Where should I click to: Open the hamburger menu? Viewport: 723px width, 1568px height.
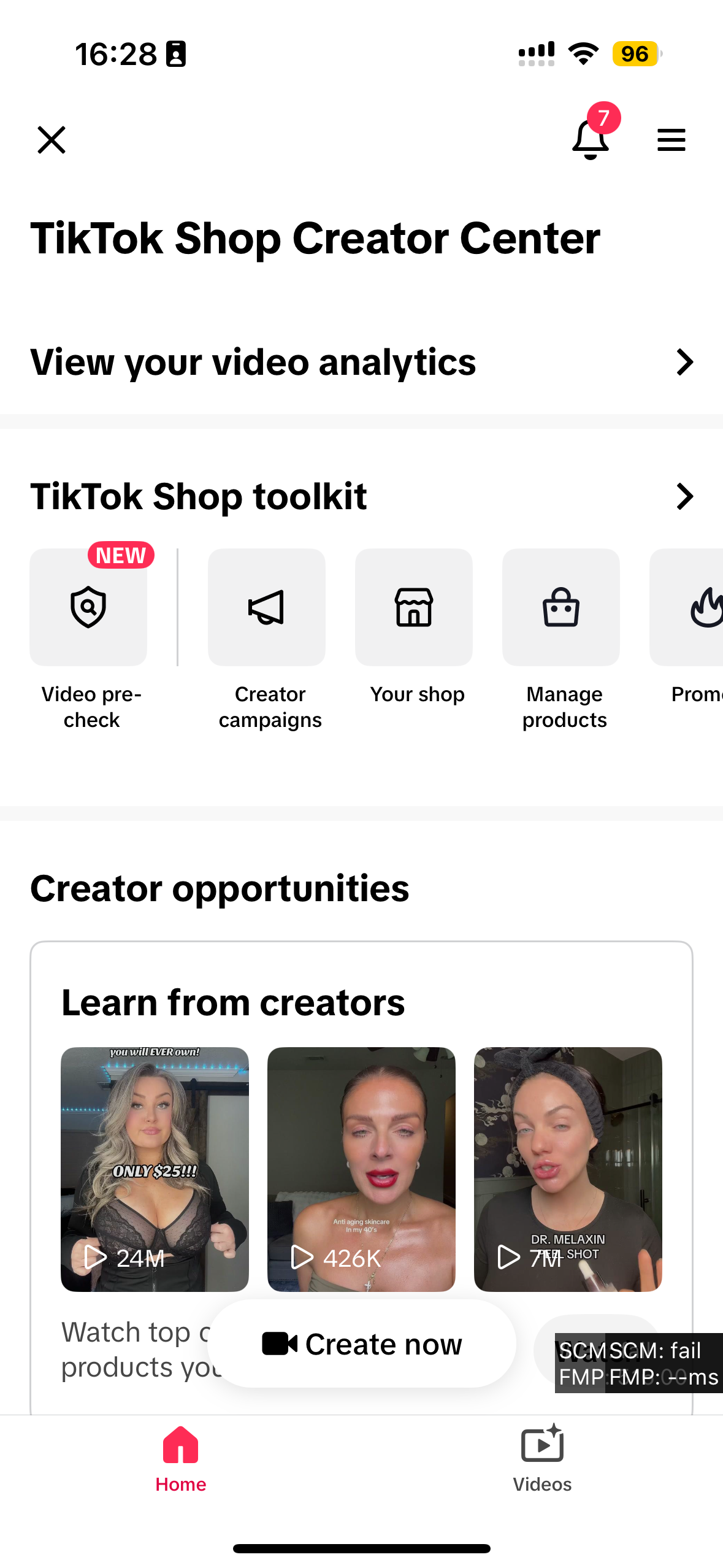[x=671, y=140]
